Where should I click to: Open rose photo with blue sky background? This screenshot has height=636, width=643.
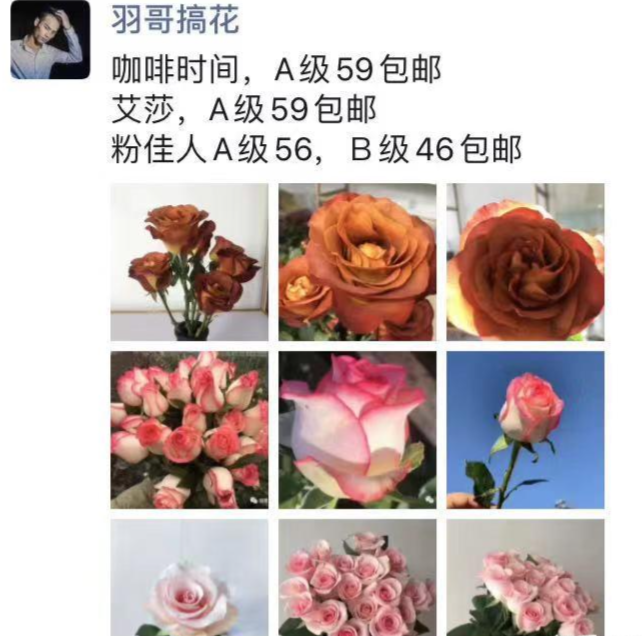pyautogui.click(x=525, y=429)
